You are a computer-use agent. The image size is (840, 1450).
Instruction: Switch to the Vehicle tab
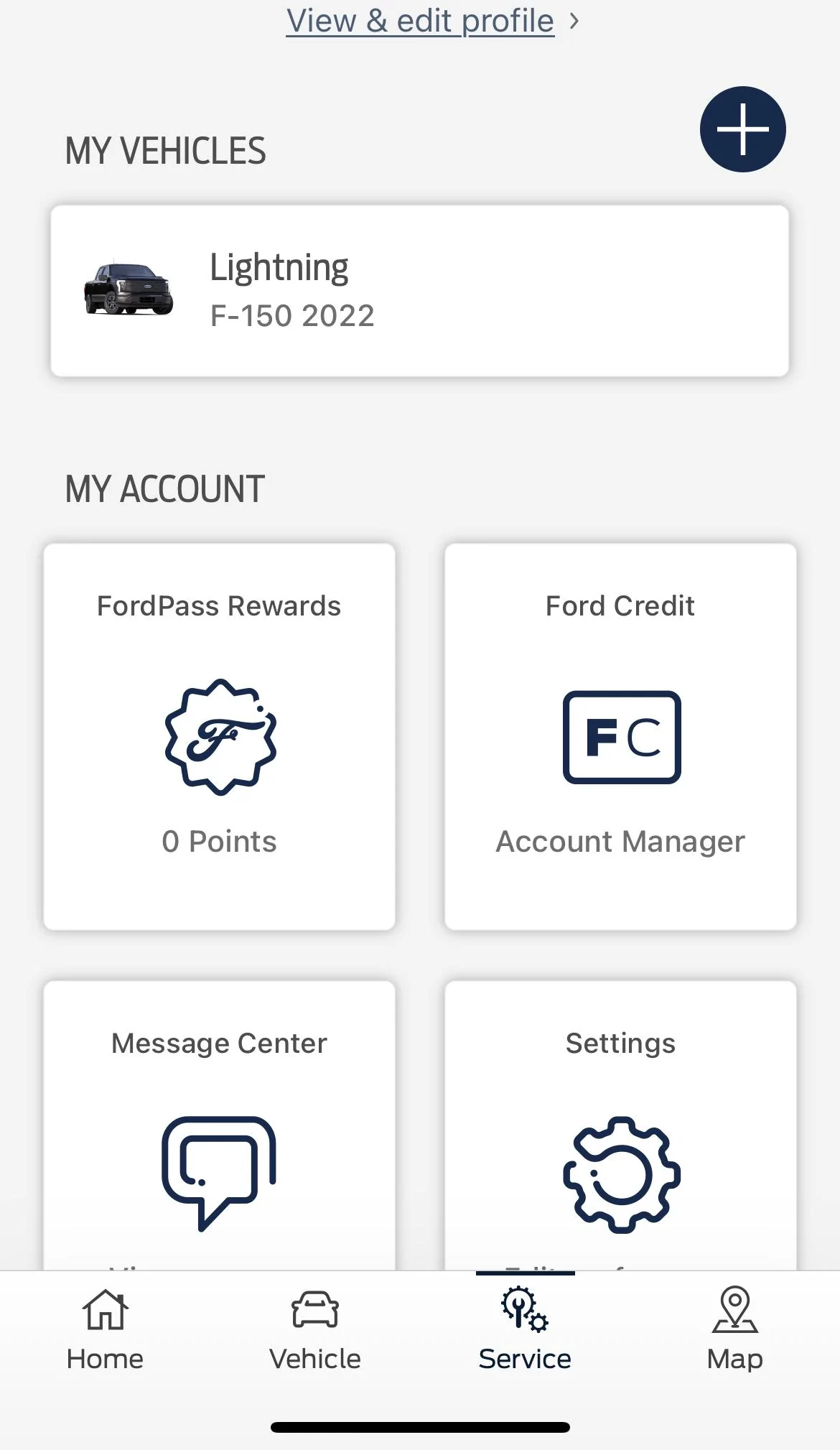pos(314,1329)
